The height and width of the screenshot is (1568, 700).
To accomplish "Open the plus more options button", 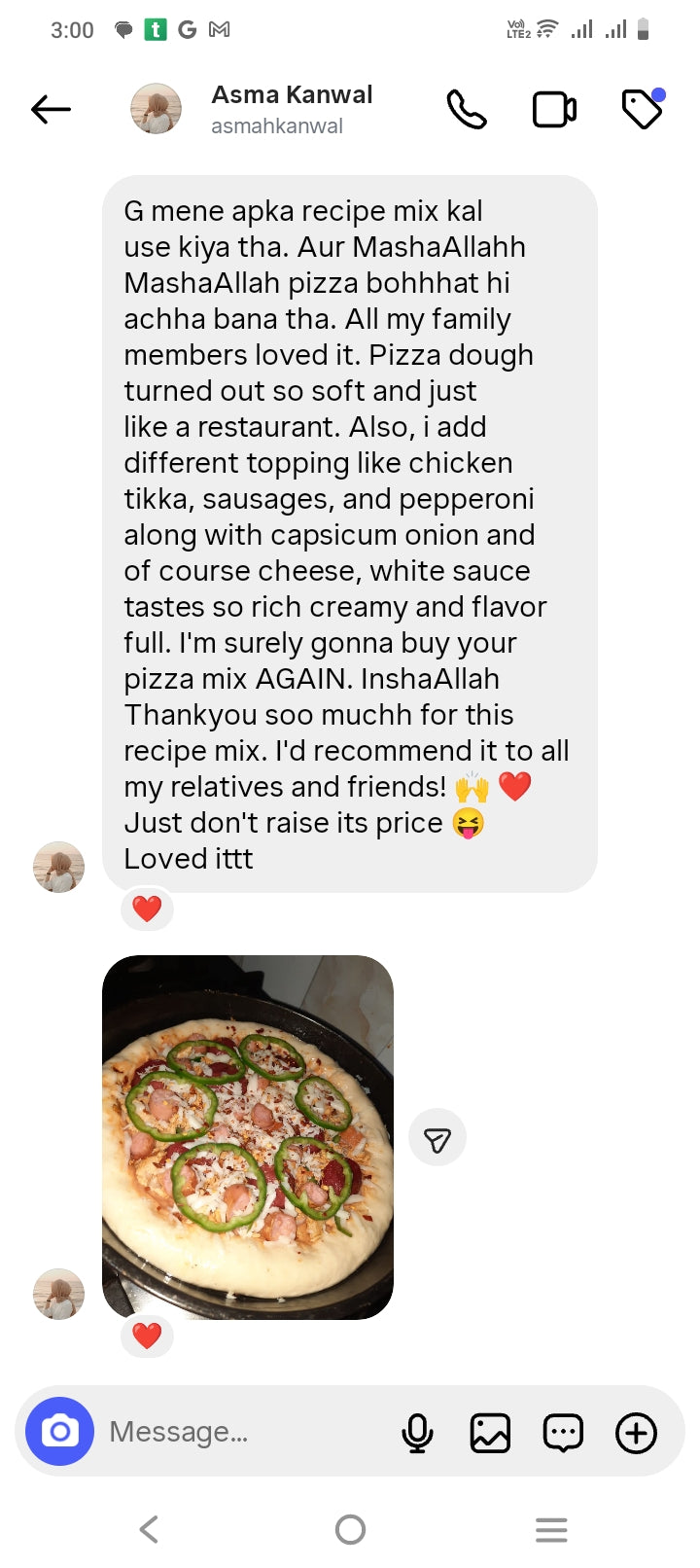I will [636, 1432].
